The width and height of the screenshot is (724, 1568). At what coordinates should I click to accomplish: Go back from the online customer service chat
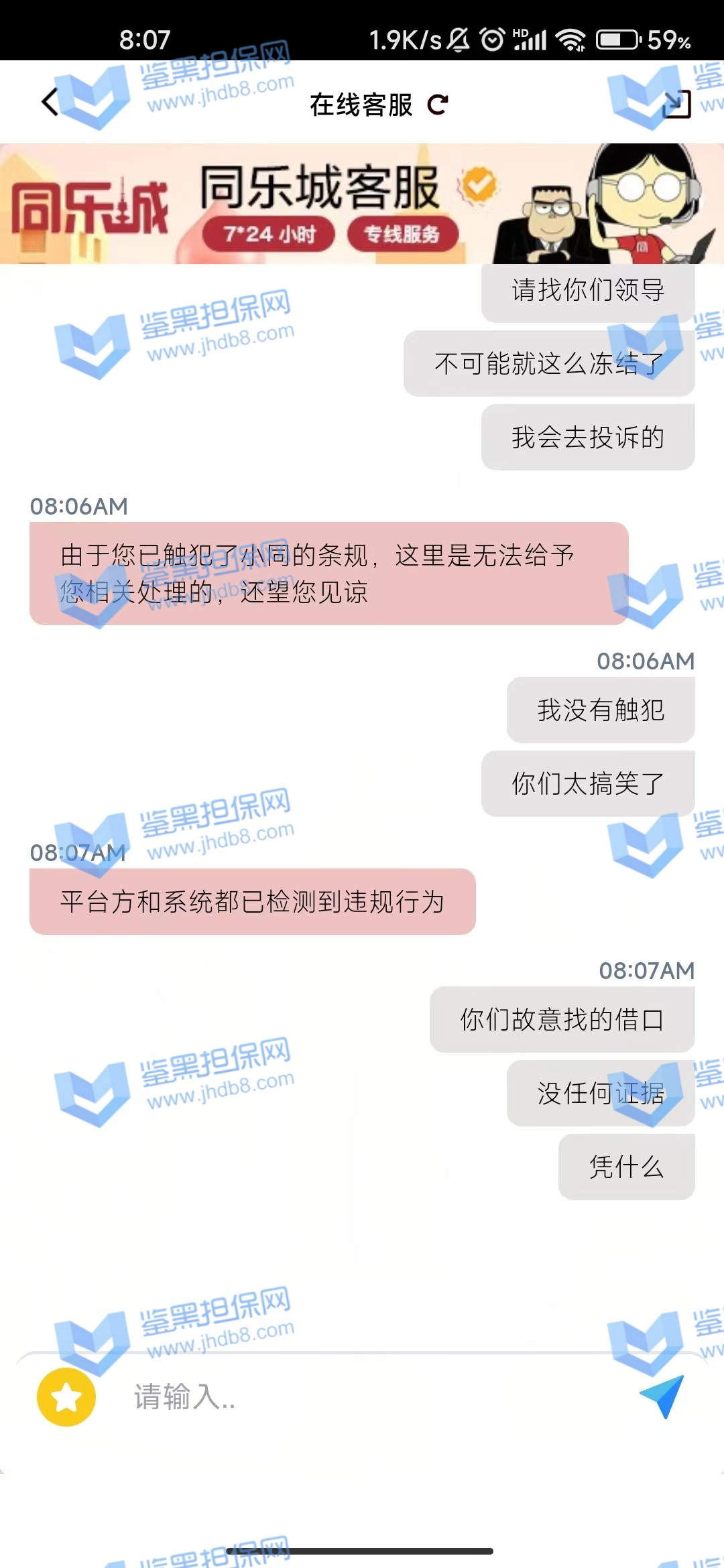pyautogui.click(x=50, y=103)
